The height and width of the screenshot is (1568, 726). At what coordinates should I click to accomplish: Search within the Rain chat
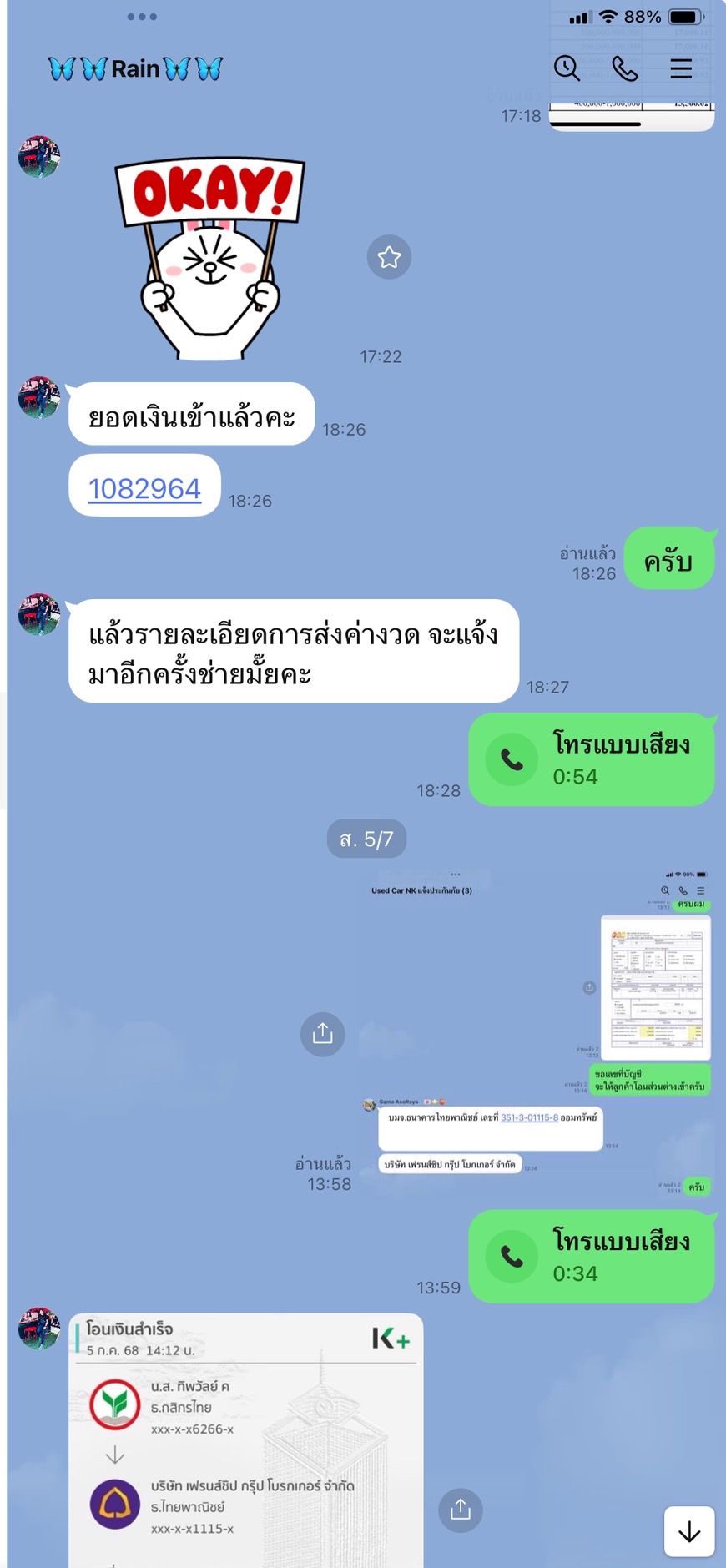pyautogui.click(x=567, y=68)
